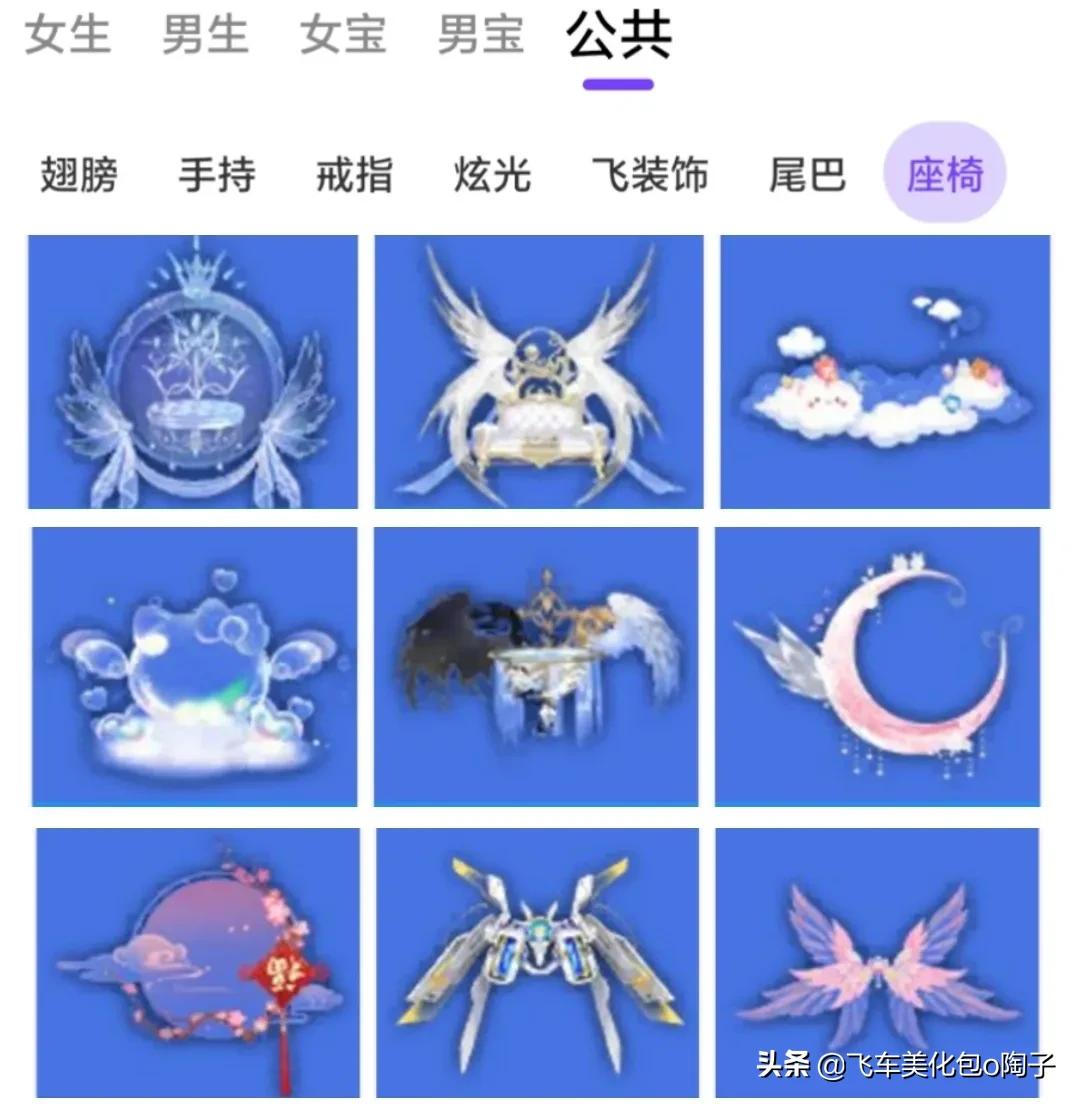Pick the pink crescent moon seat
This screenshot has width=1080, height=1104.
click(877, 666)
